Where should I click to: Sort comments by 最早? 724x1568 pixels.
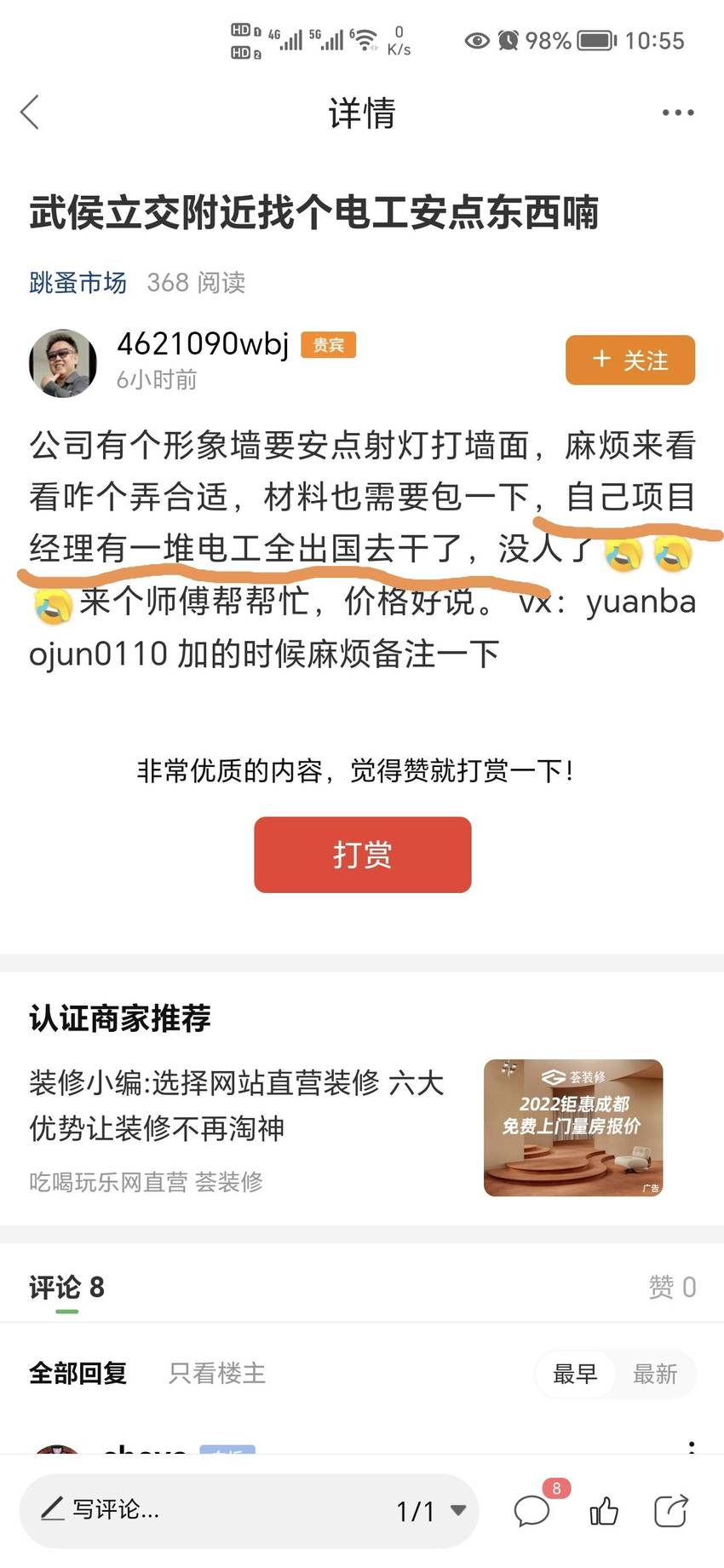575,1374
